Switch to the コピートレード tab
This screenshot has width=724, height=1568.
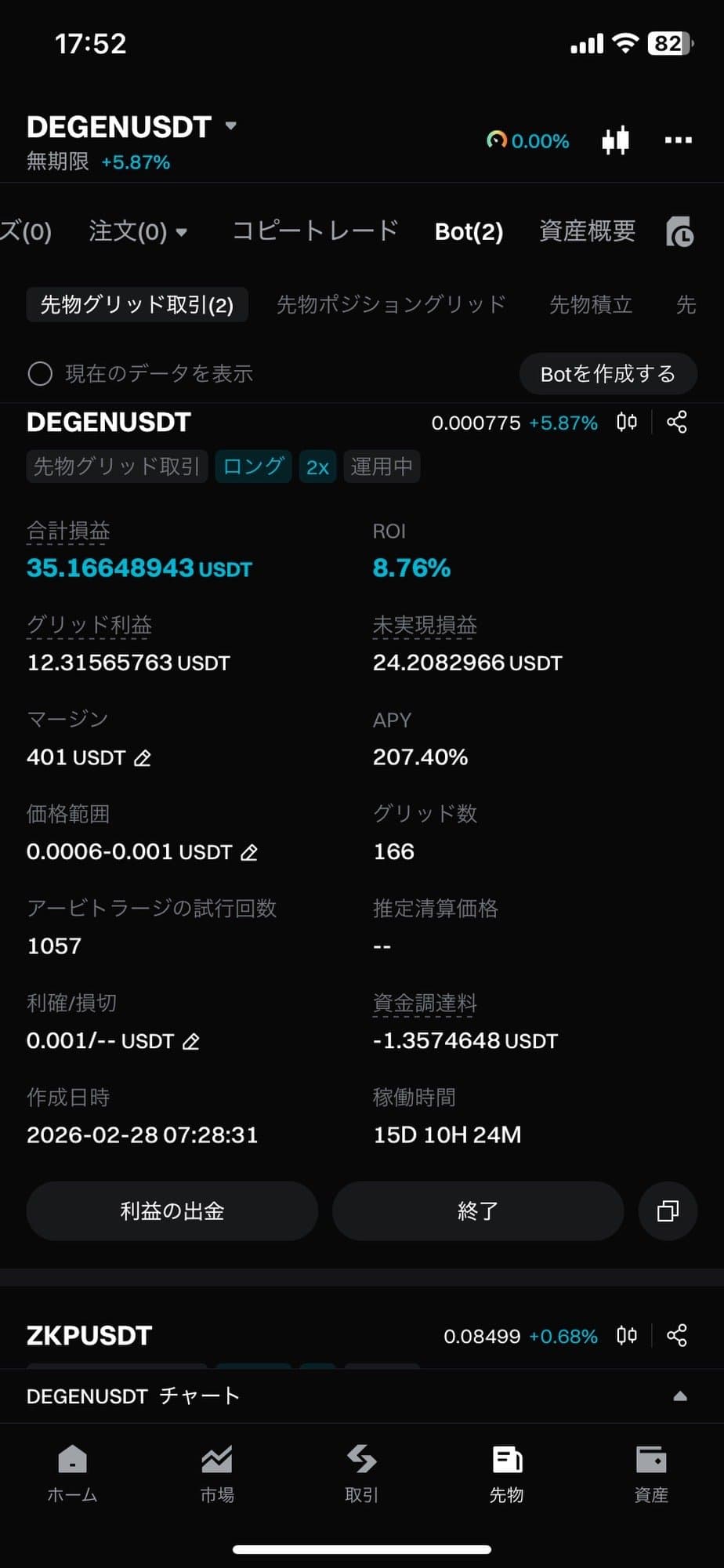pos(315,231)
